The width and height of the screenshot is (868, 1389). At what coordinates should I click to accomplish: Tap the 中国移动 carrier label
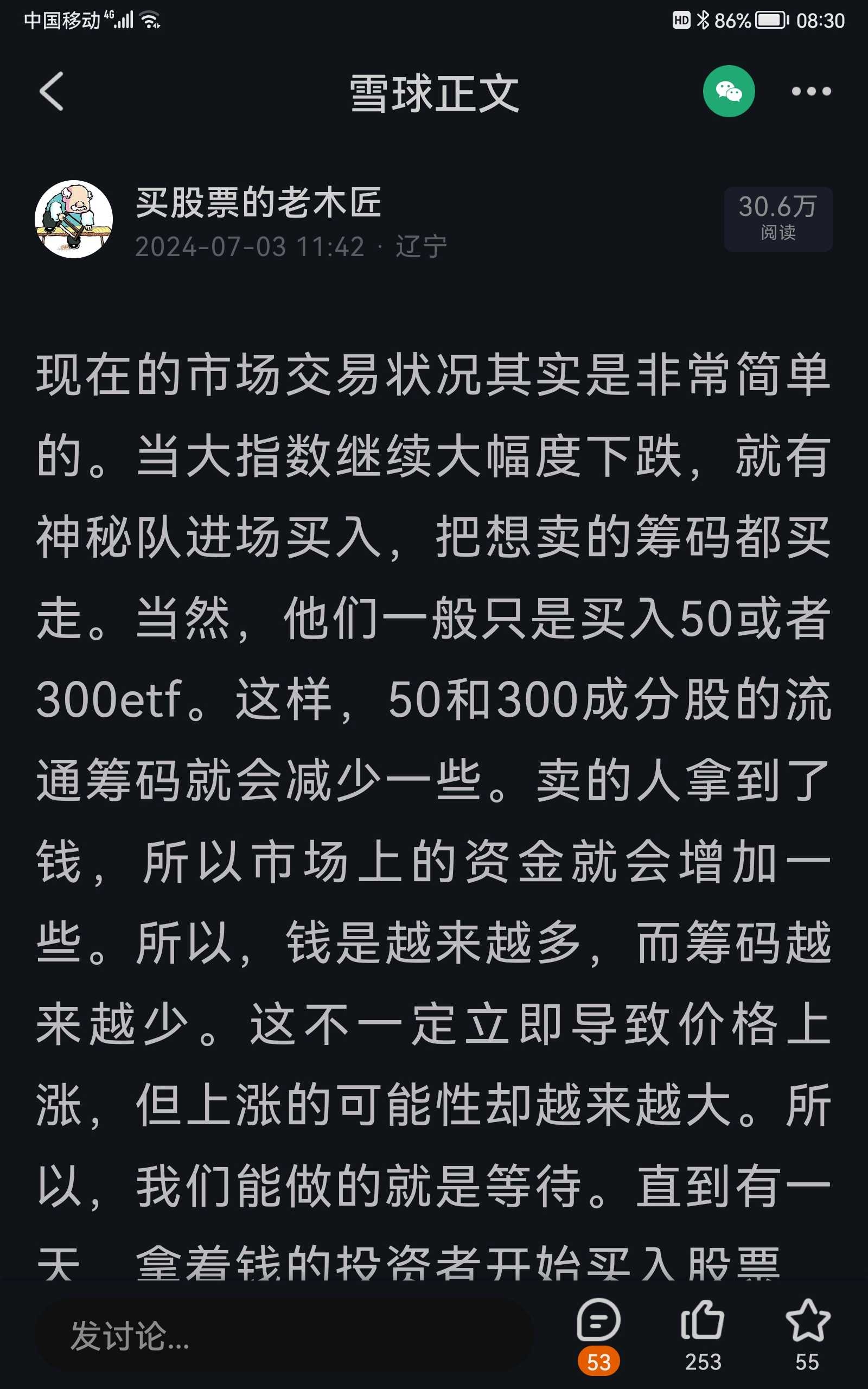click(63, 19)
